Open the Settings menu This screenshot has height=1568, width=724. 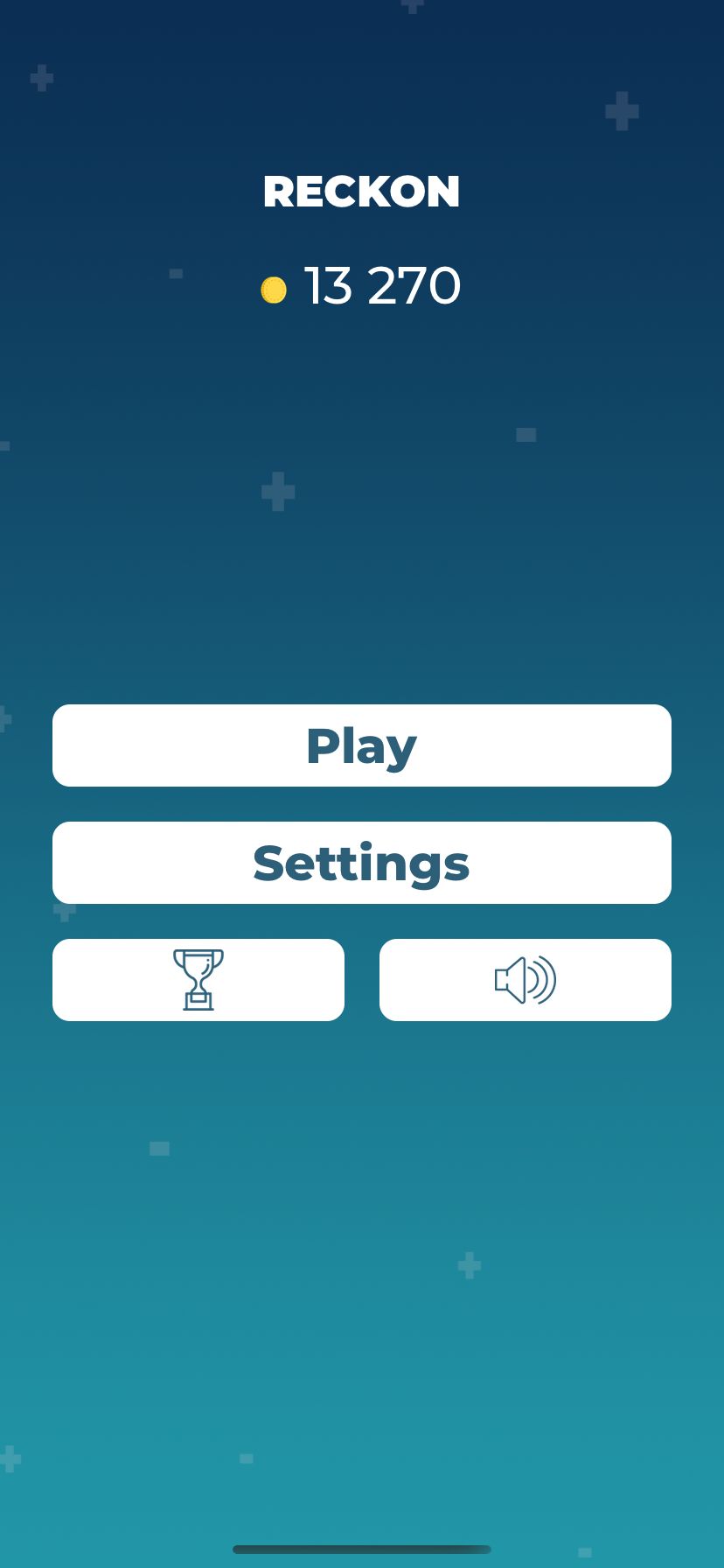coord(361,863)
